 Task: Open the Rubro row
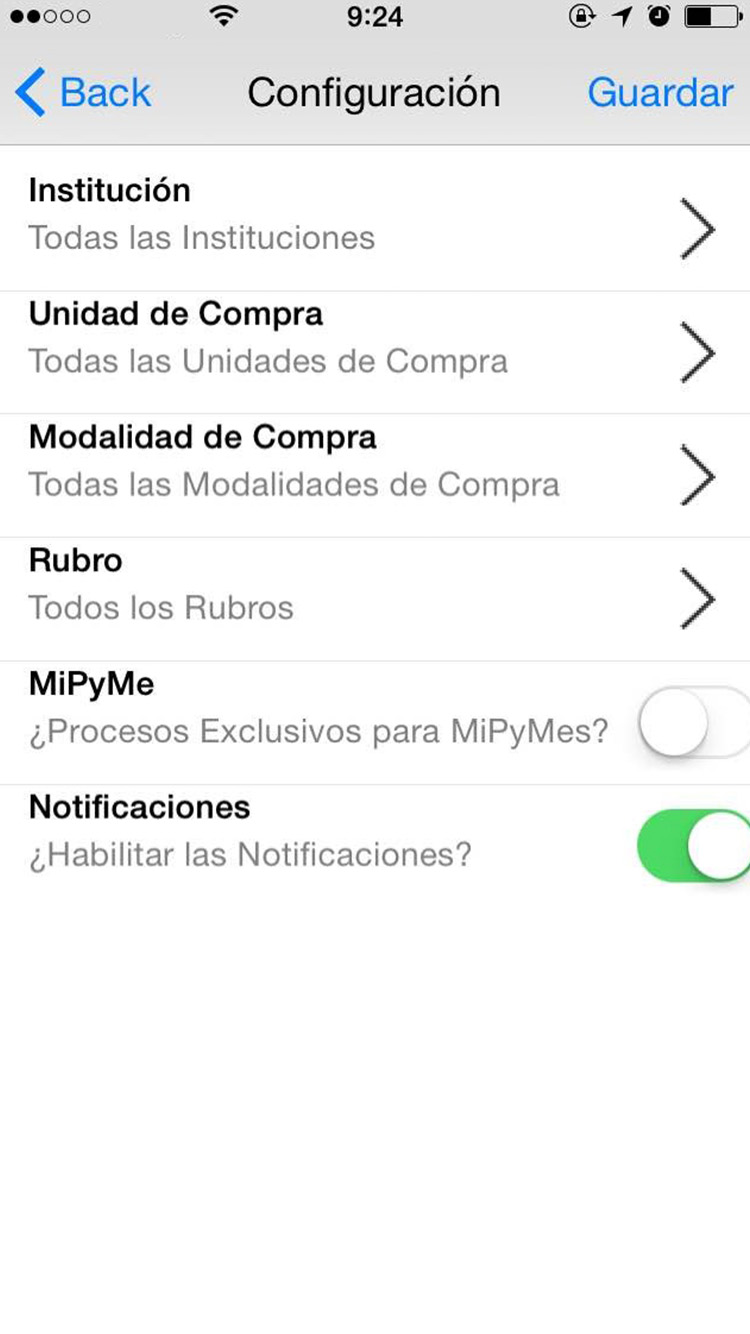coord(375,599)
